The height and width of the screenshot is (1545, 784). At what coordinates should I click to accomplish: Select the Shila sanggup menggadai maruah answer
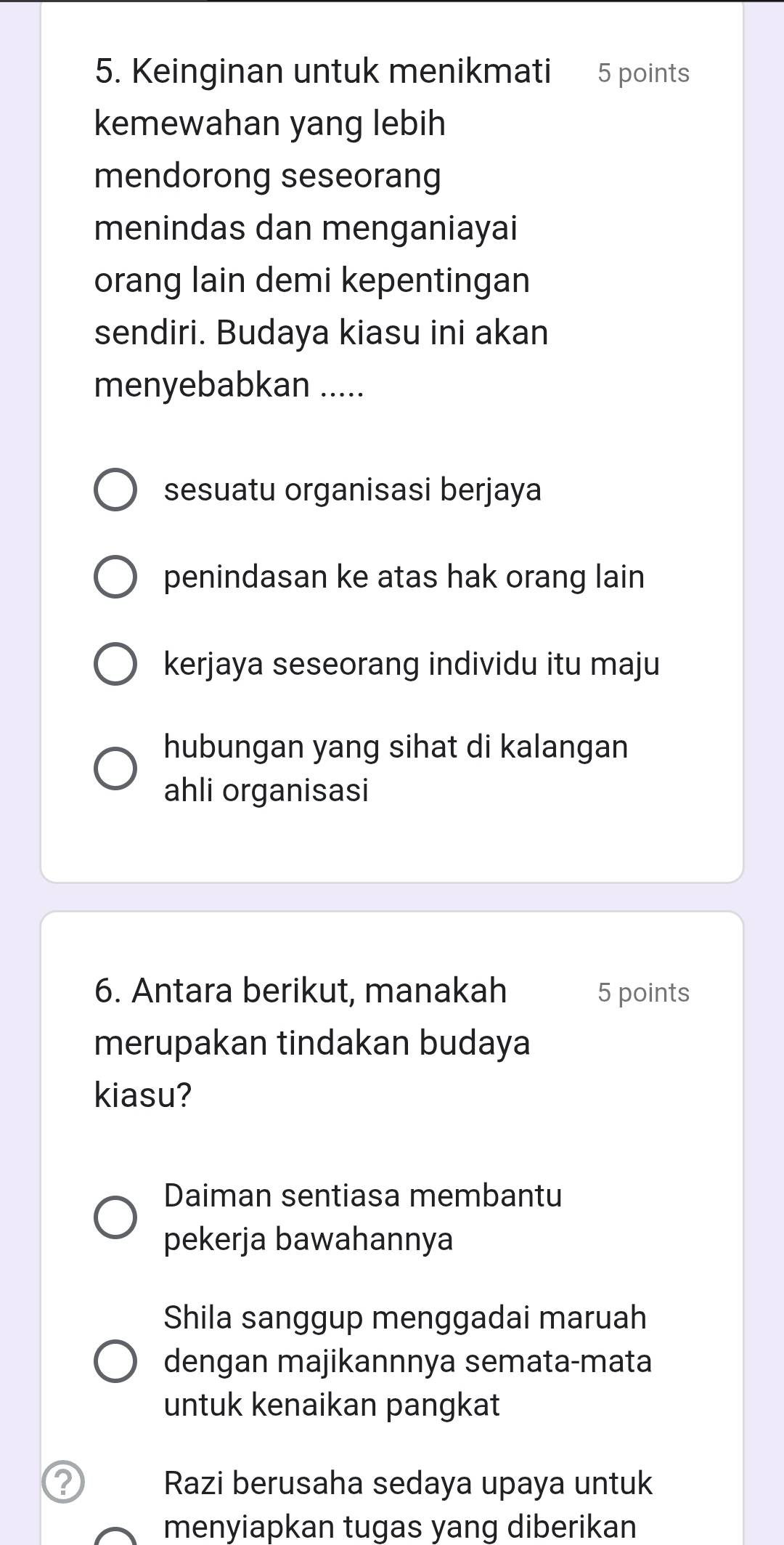tap(115, 1361)
